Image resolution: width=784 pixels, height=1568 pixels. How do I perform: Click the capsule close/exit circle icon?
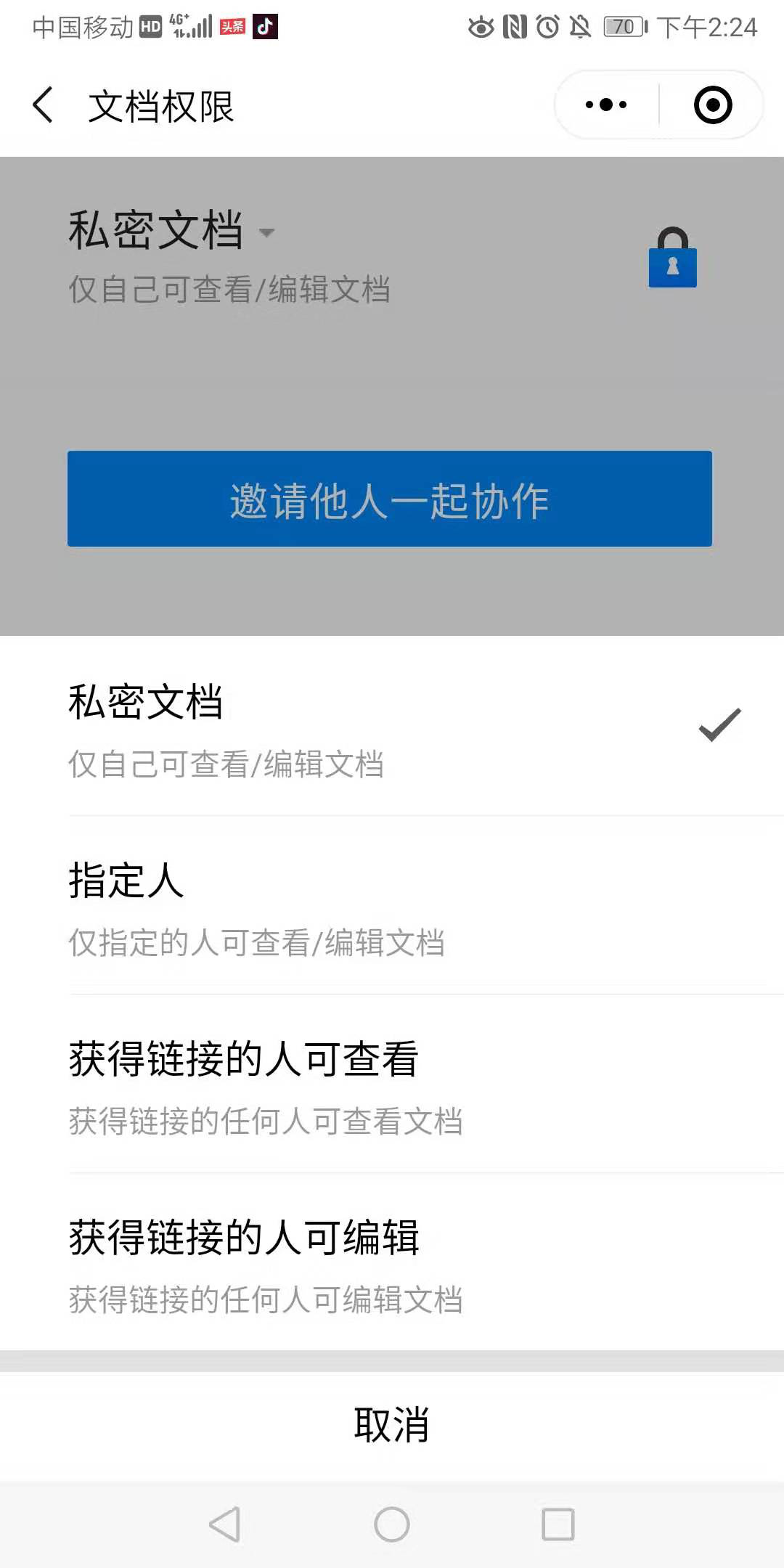(x=712, y=104)
